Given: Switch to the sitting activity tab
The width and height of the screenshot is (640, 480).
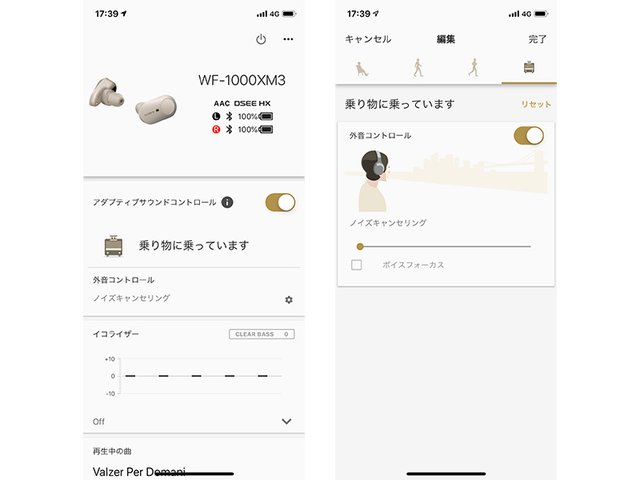Looking at the screenshot, I should point(365,68).
